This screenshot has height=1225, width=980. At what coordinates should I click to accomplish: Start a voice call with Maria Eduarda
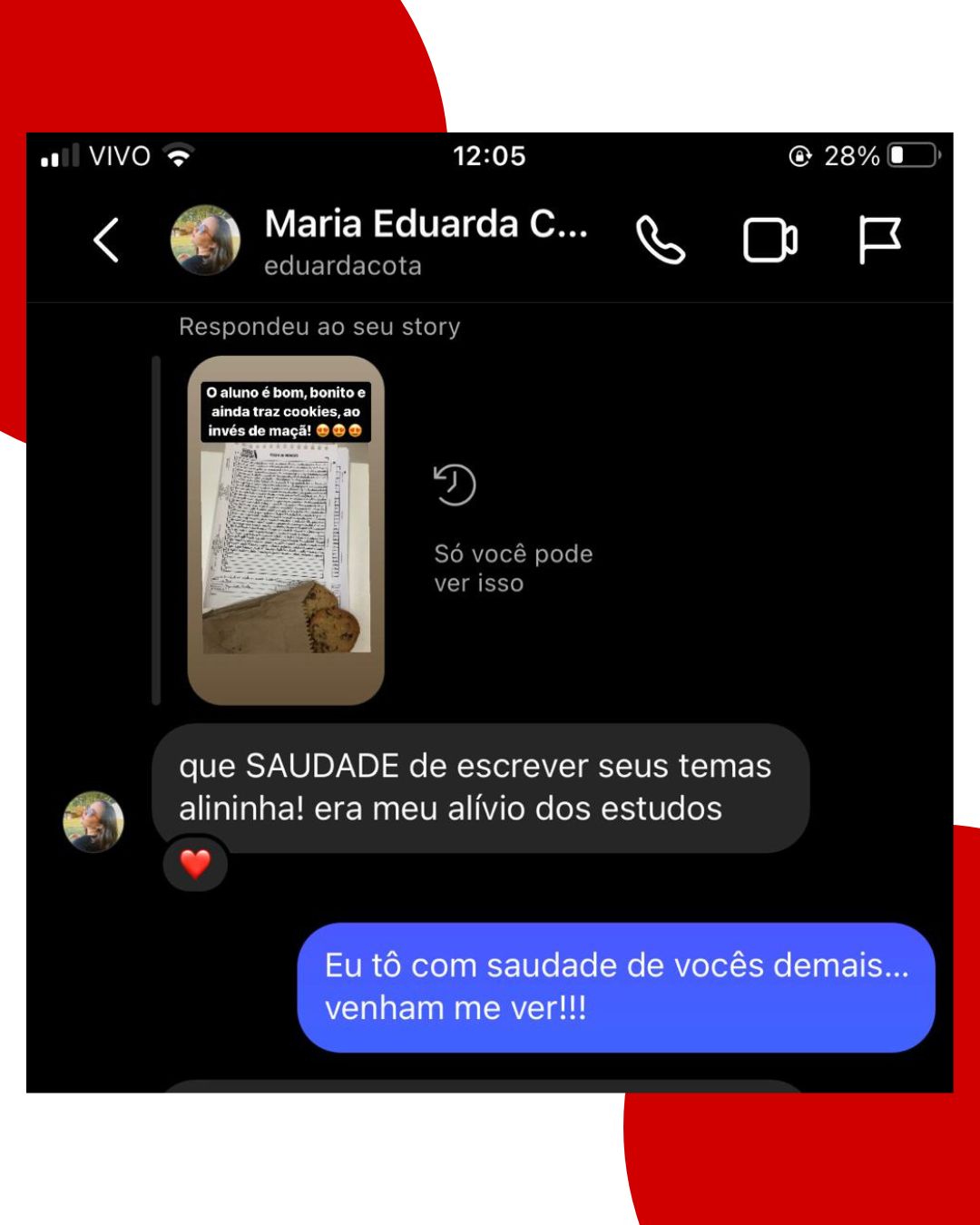coord(660,240)
